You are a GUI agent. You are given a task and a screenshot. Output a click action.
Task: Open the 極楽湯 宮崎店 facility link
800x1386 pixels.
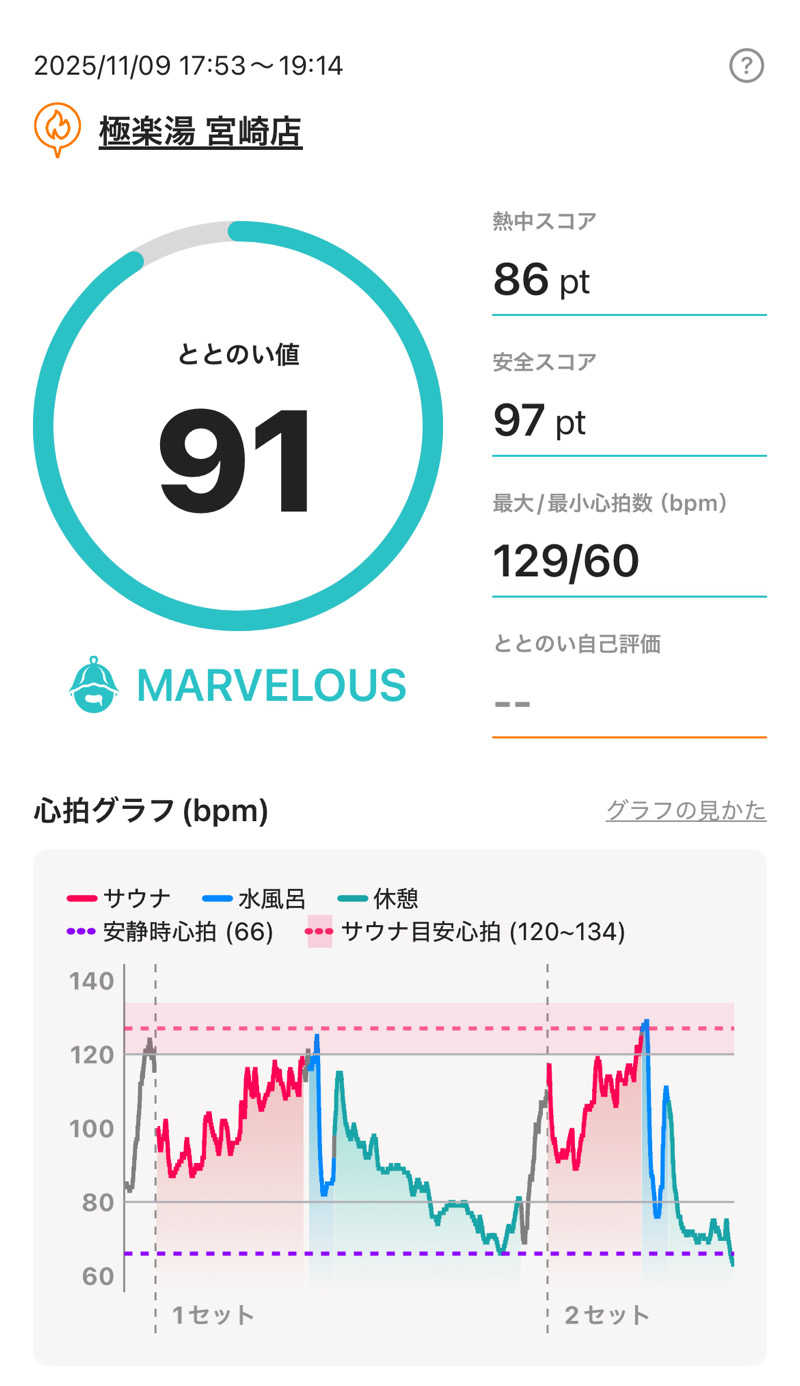click(200, 131)
